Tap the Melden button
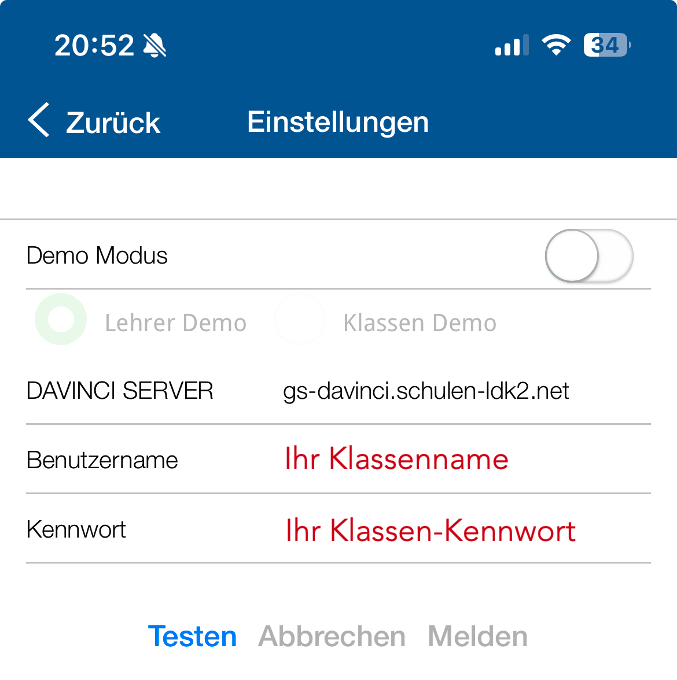The width and height of the screenshot is (677, 680). tap(477, 636)
